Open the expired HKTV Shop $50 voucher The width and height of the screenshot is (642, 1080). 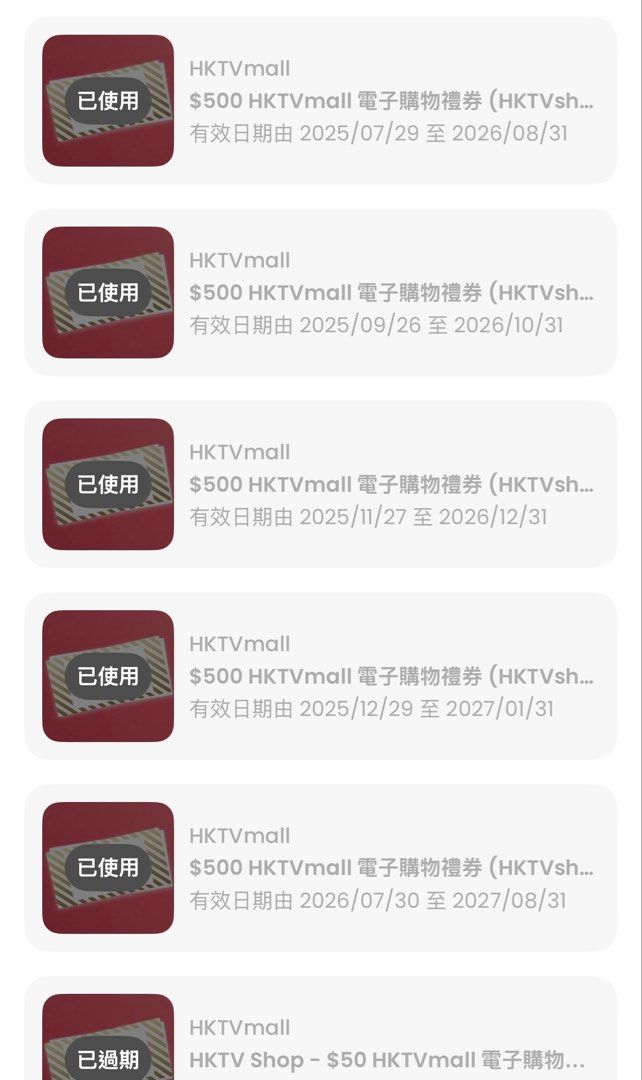click(321, 1028)
